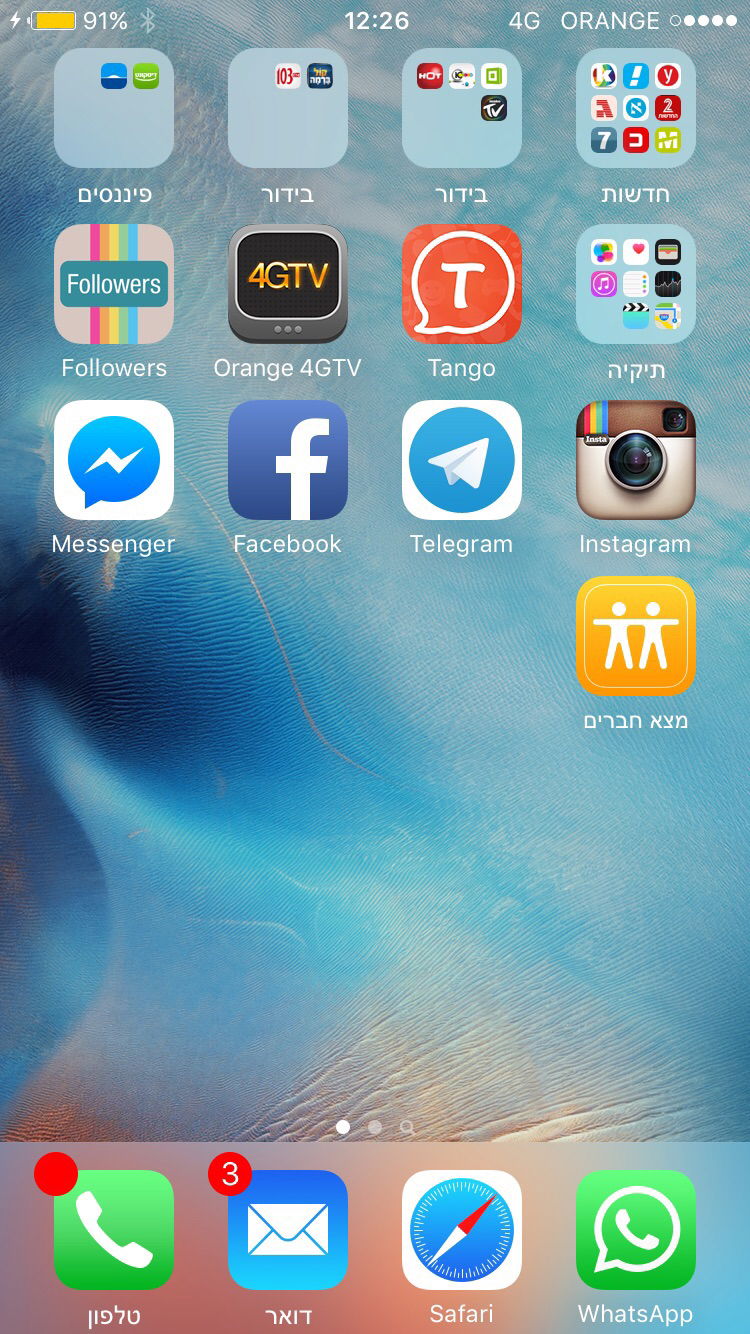Open the חדשות news folder
Screen dimensions: 750x1334
tap(636, 108)
